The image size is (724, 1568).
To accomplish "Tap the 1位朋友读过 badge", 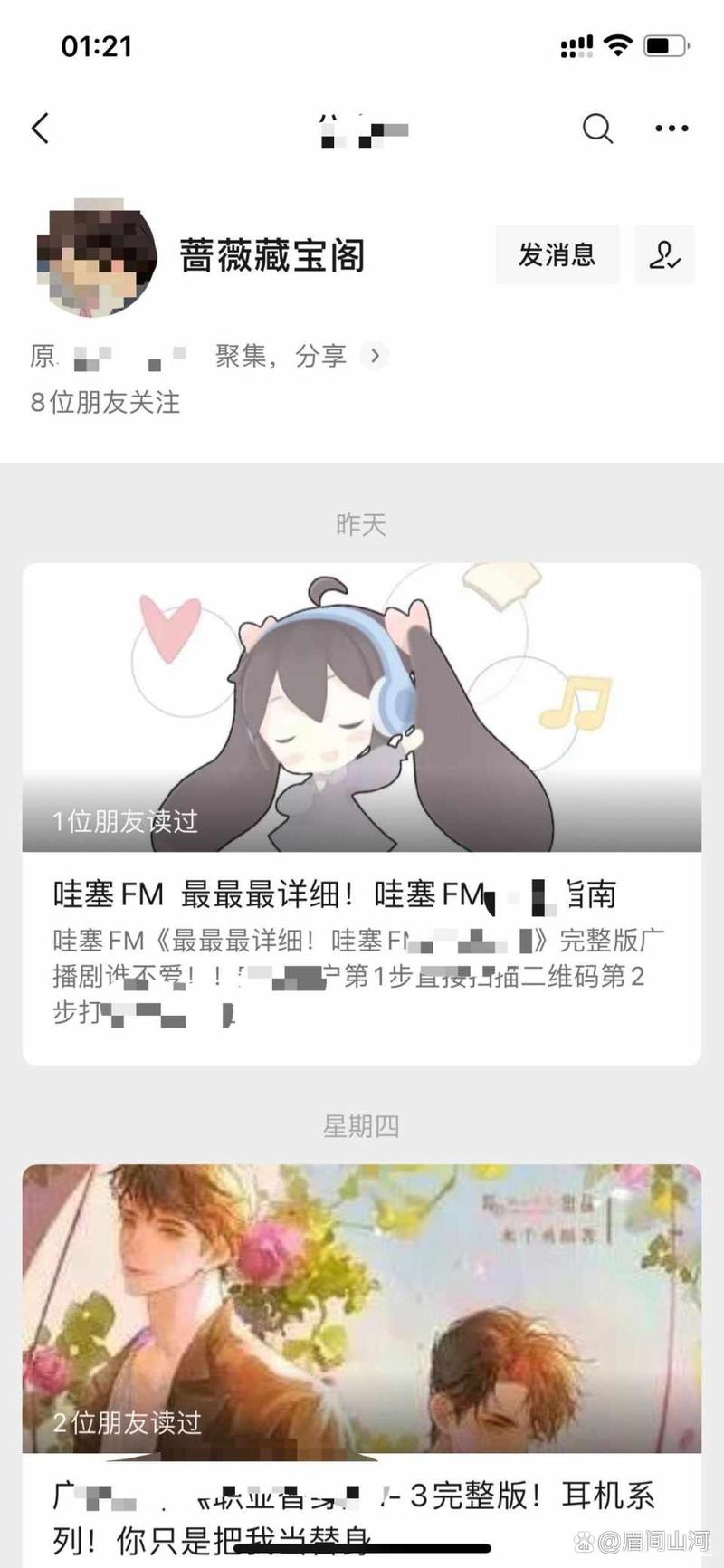I will coord(126,822).
